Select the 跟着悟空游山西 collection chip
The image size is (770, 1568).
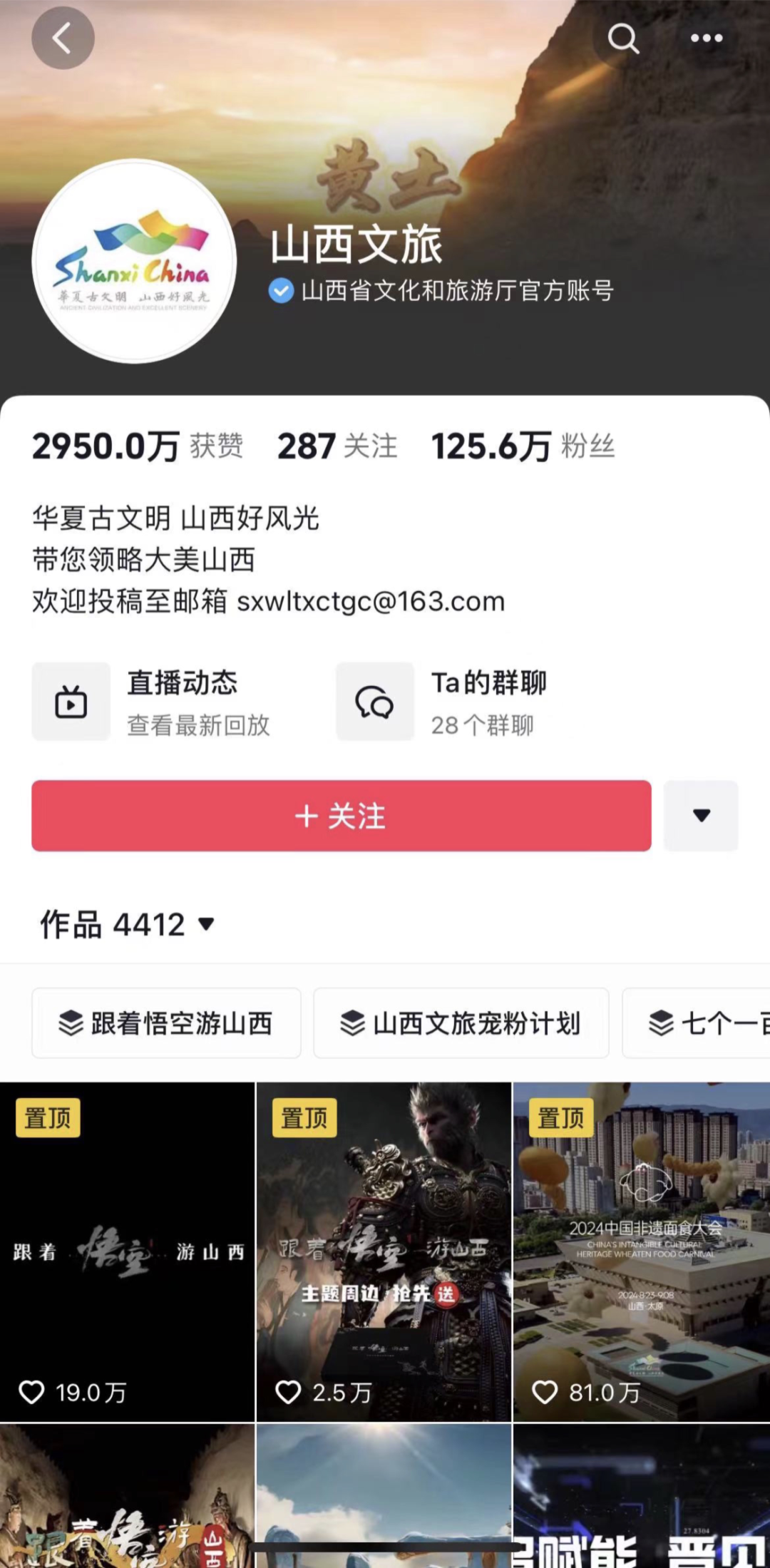point(166,1023)
